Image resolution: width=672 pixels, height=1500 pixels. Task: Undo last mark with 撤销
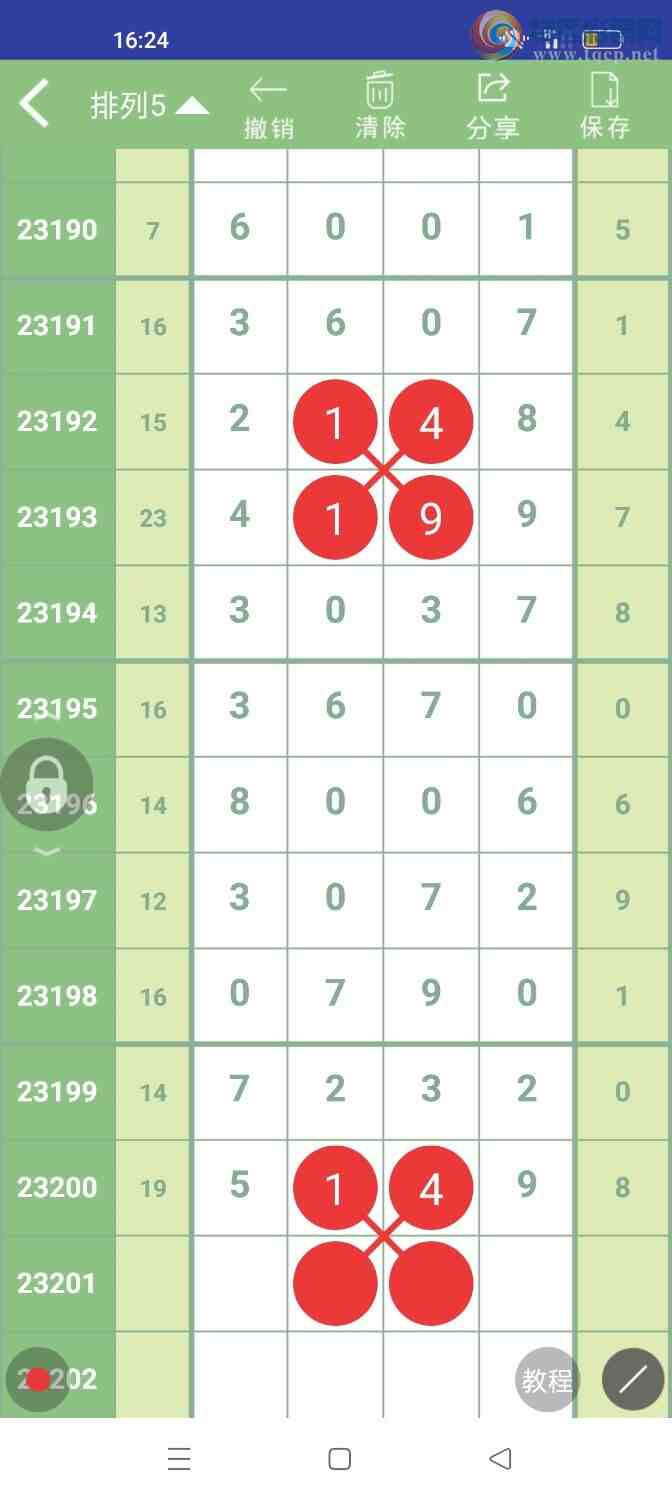point(269,106)
